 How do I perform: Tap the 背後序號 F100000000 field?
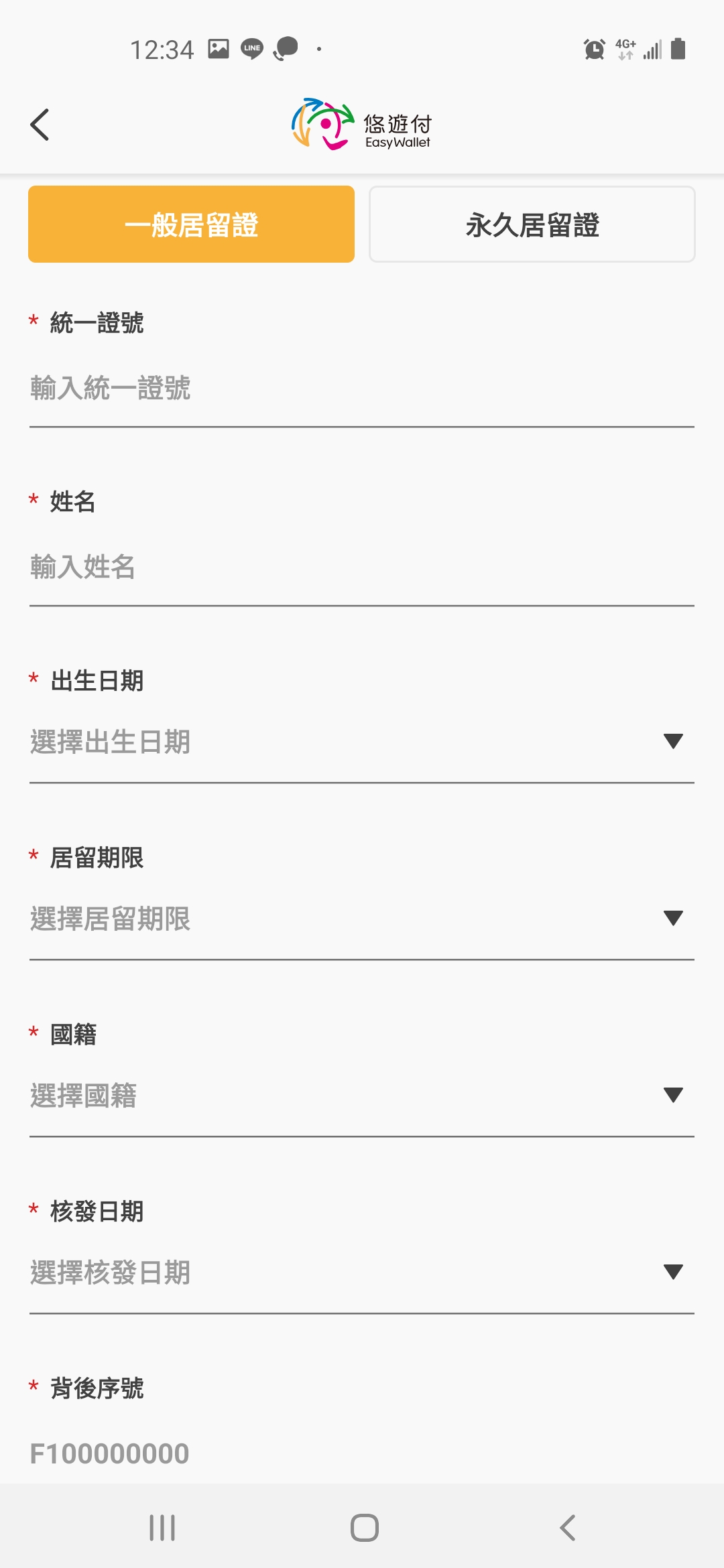362,1454
